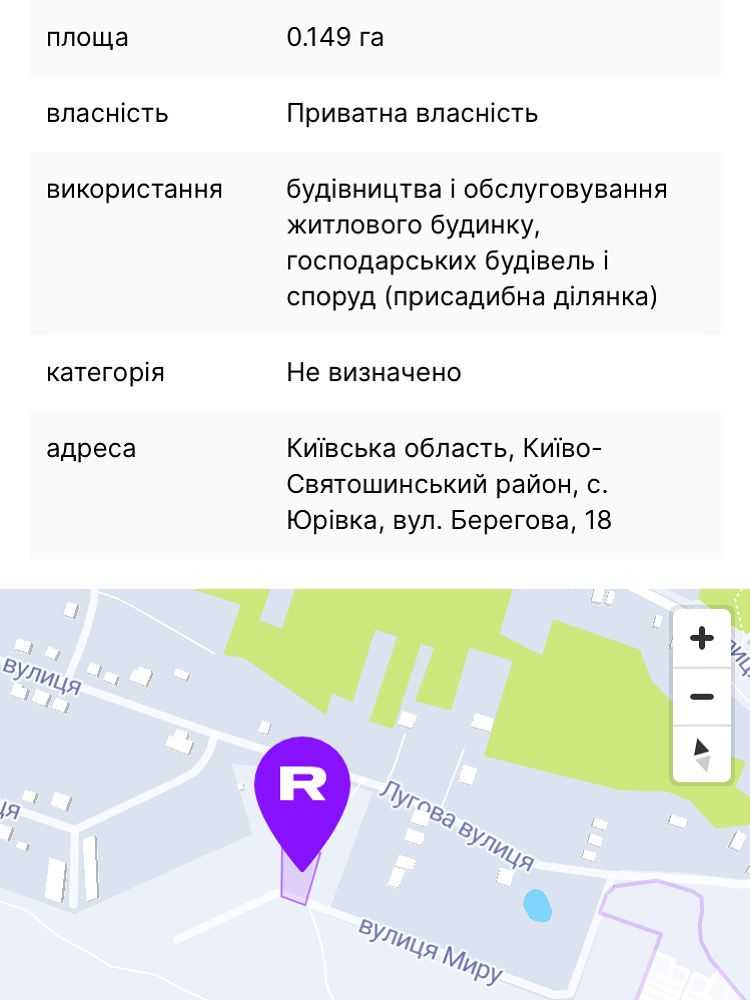The width and height of the screenshot is (750, 1000).
Task: Click the map zoom out minus icon
Action: pos(702,696)
